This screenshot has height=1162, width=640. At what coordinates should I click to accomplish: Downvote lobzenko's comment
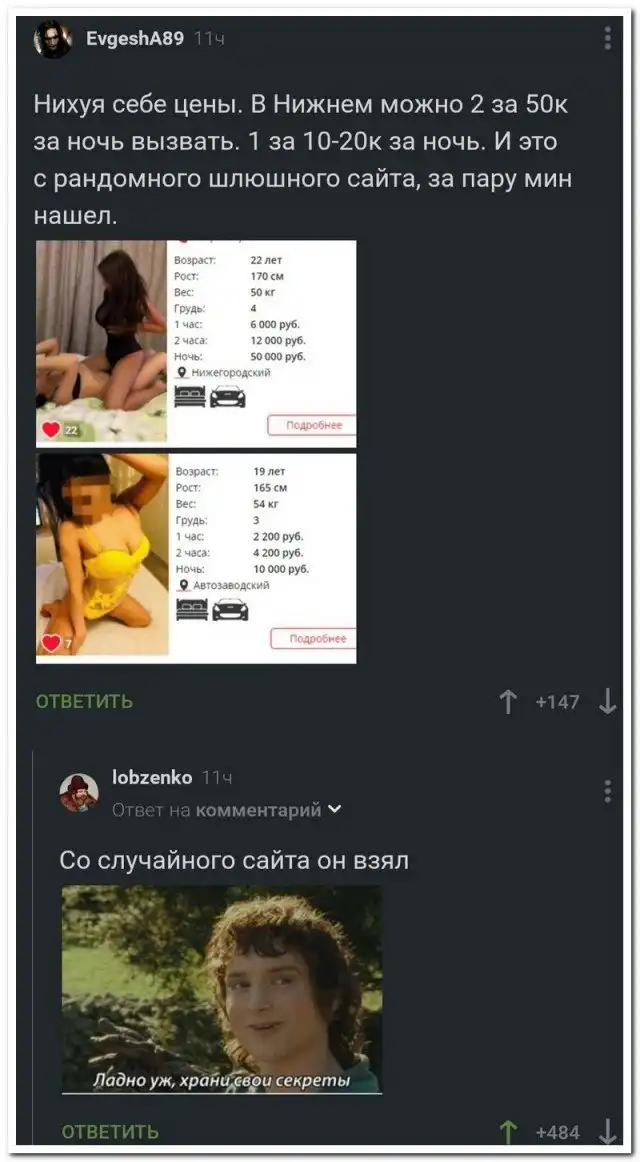click(x=607, y=1132)
